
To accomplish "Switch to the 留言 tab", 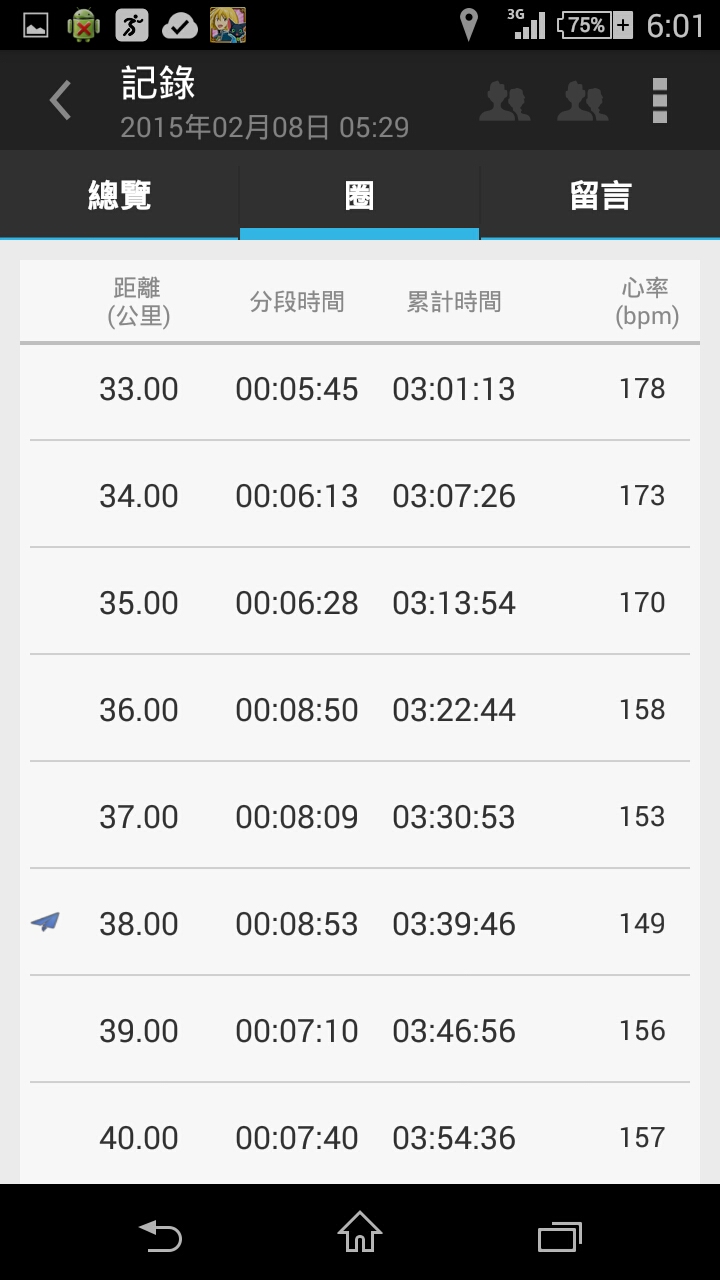I will point(600,195).
